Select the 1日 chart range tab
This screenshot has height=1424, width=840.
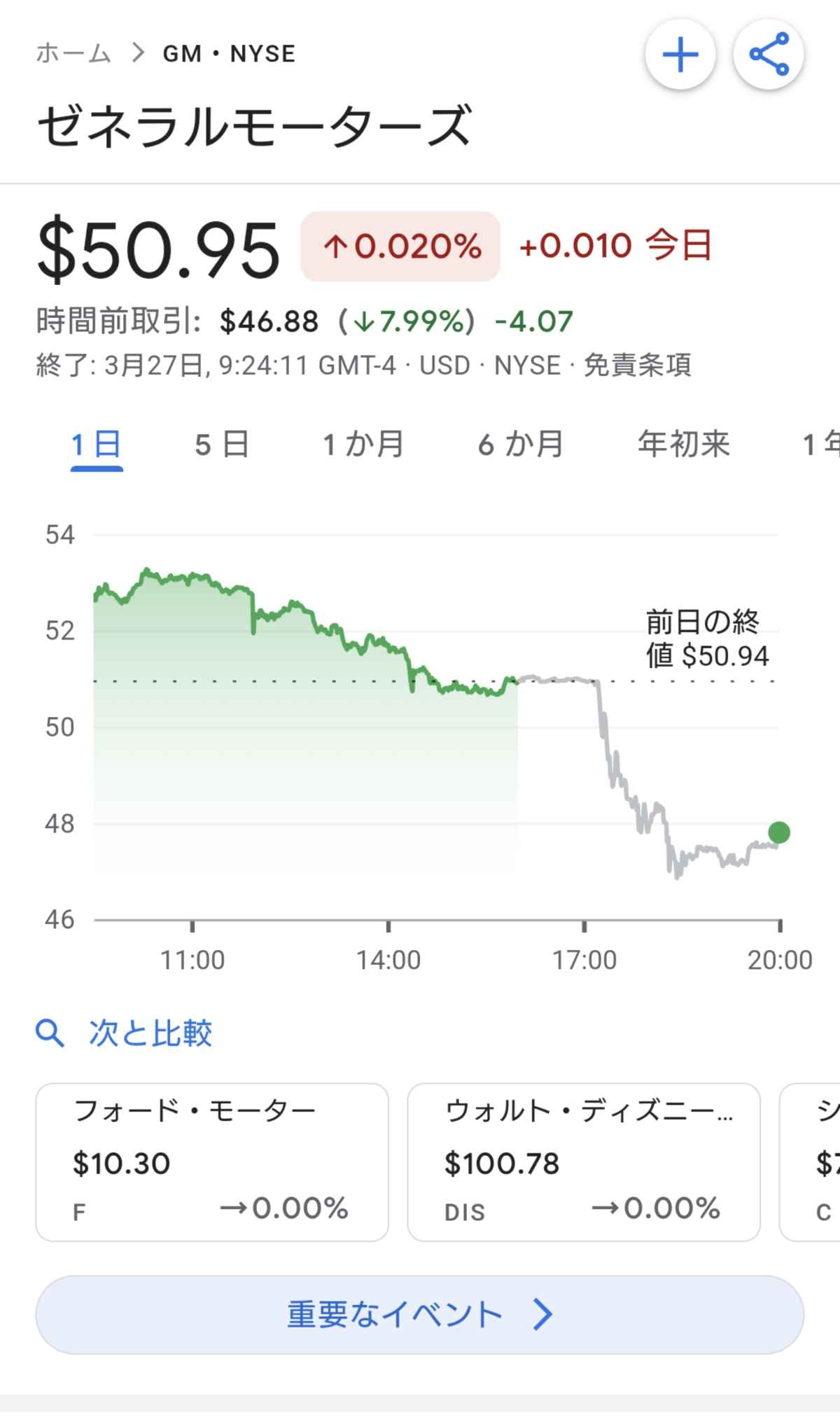point(97,445)
